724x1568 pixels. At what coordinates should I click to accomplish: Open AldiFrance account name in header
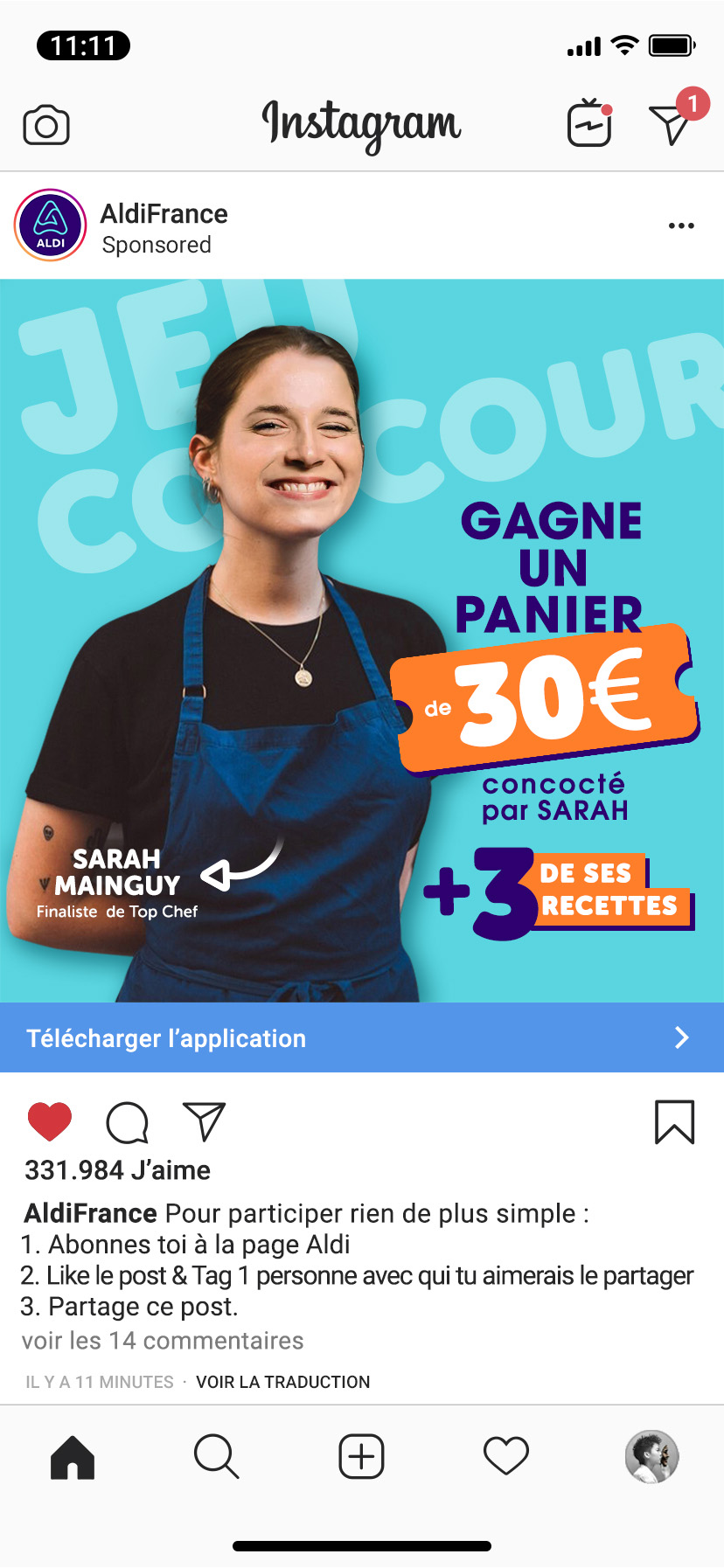(164, 214)
